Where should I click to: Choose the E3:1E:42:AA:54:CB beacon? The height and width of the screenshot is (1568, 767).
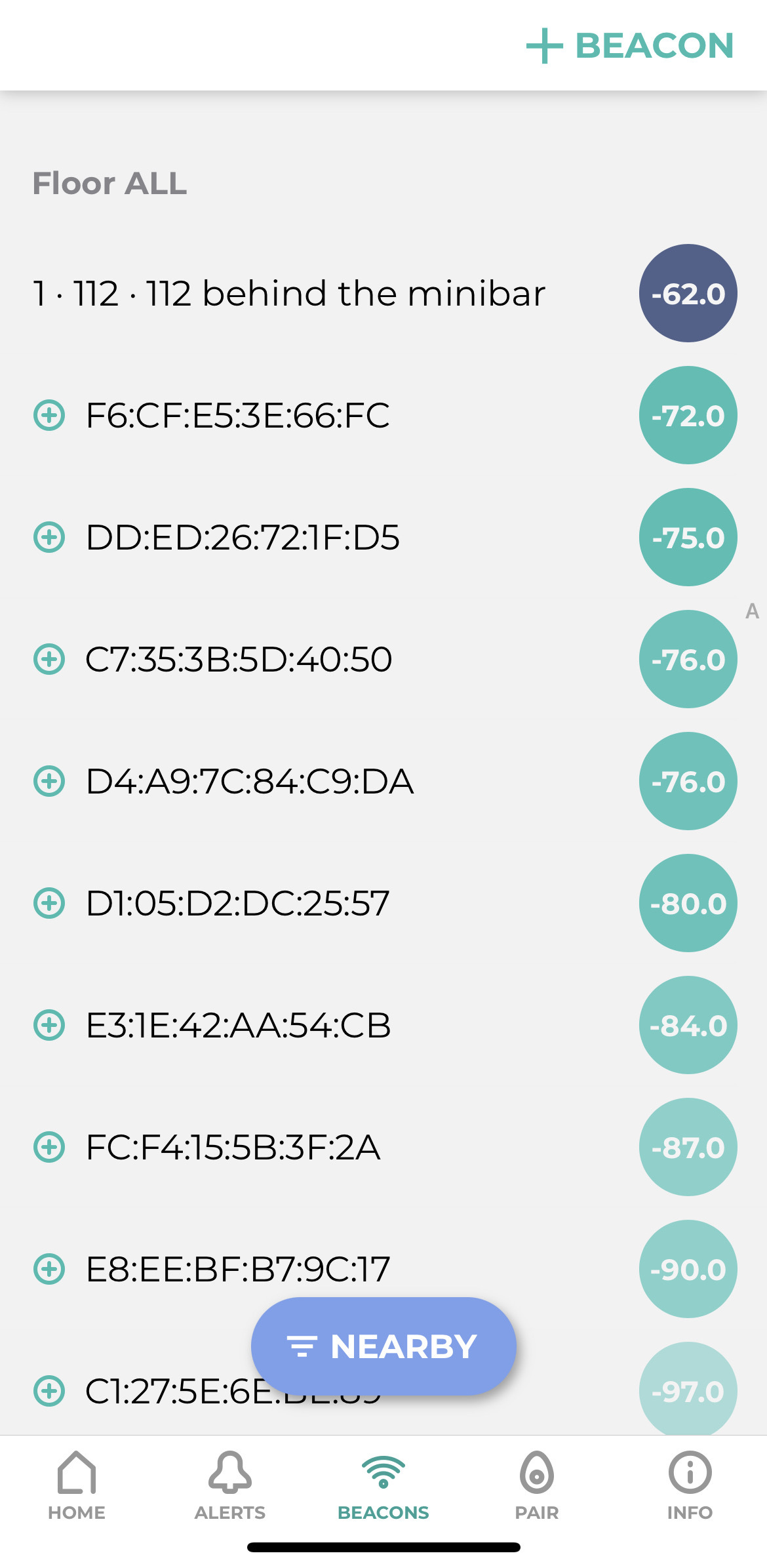(383, 1025)
